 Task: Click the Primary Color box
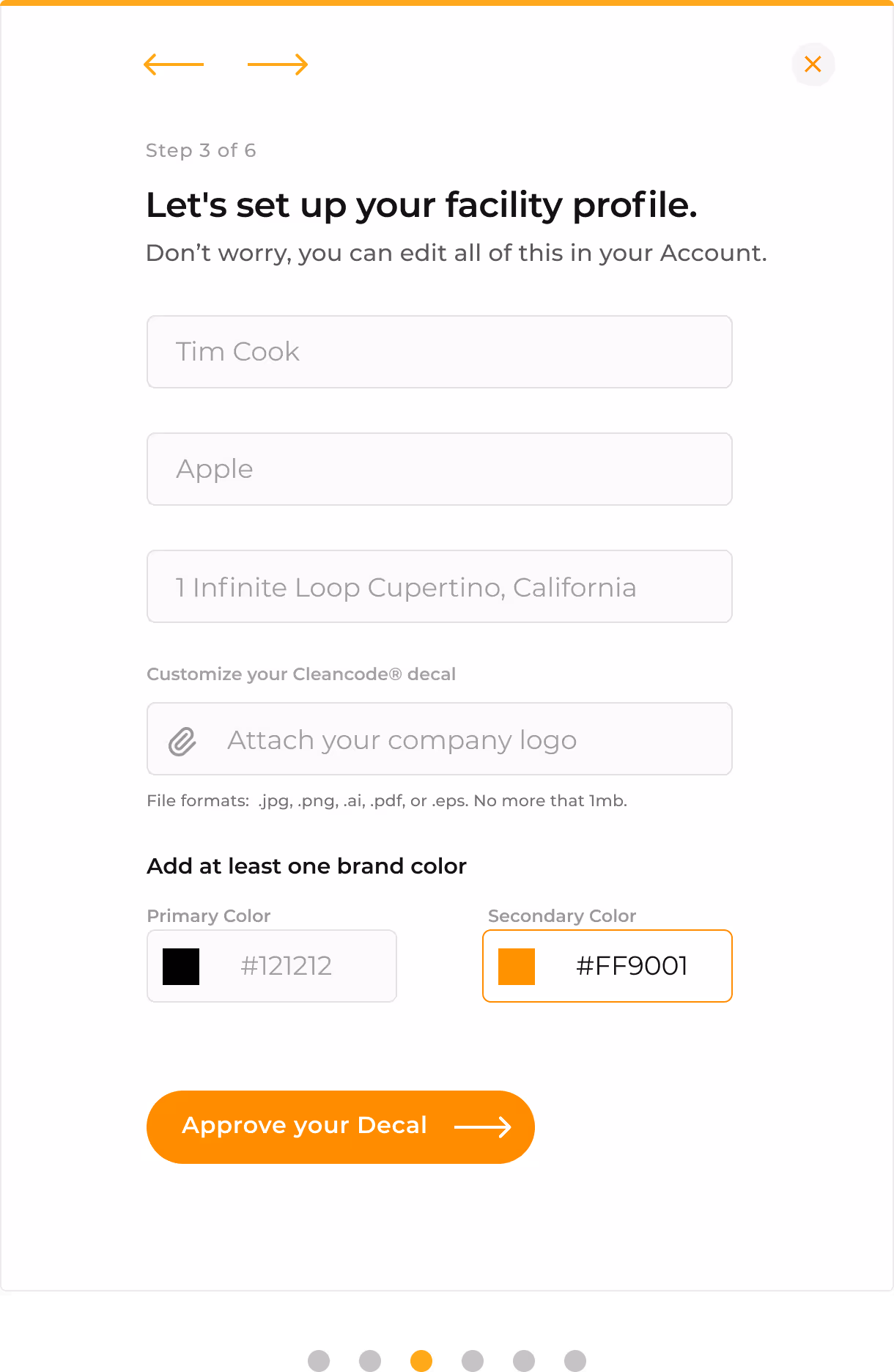[x=271, y=966]
